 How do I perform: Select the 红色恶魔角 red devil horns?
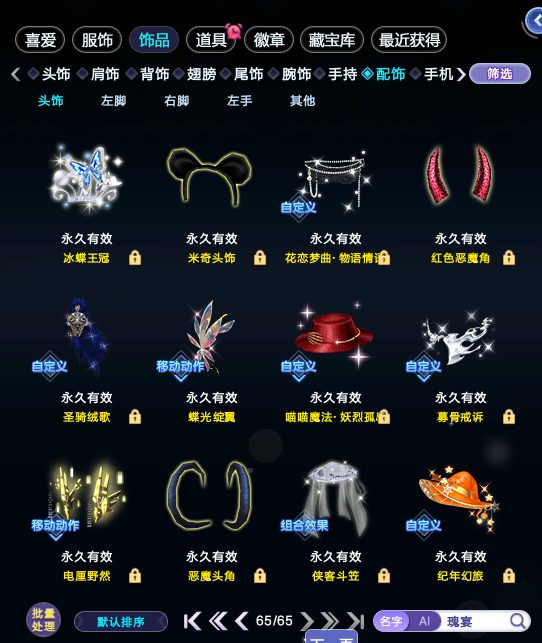[461, 201]
